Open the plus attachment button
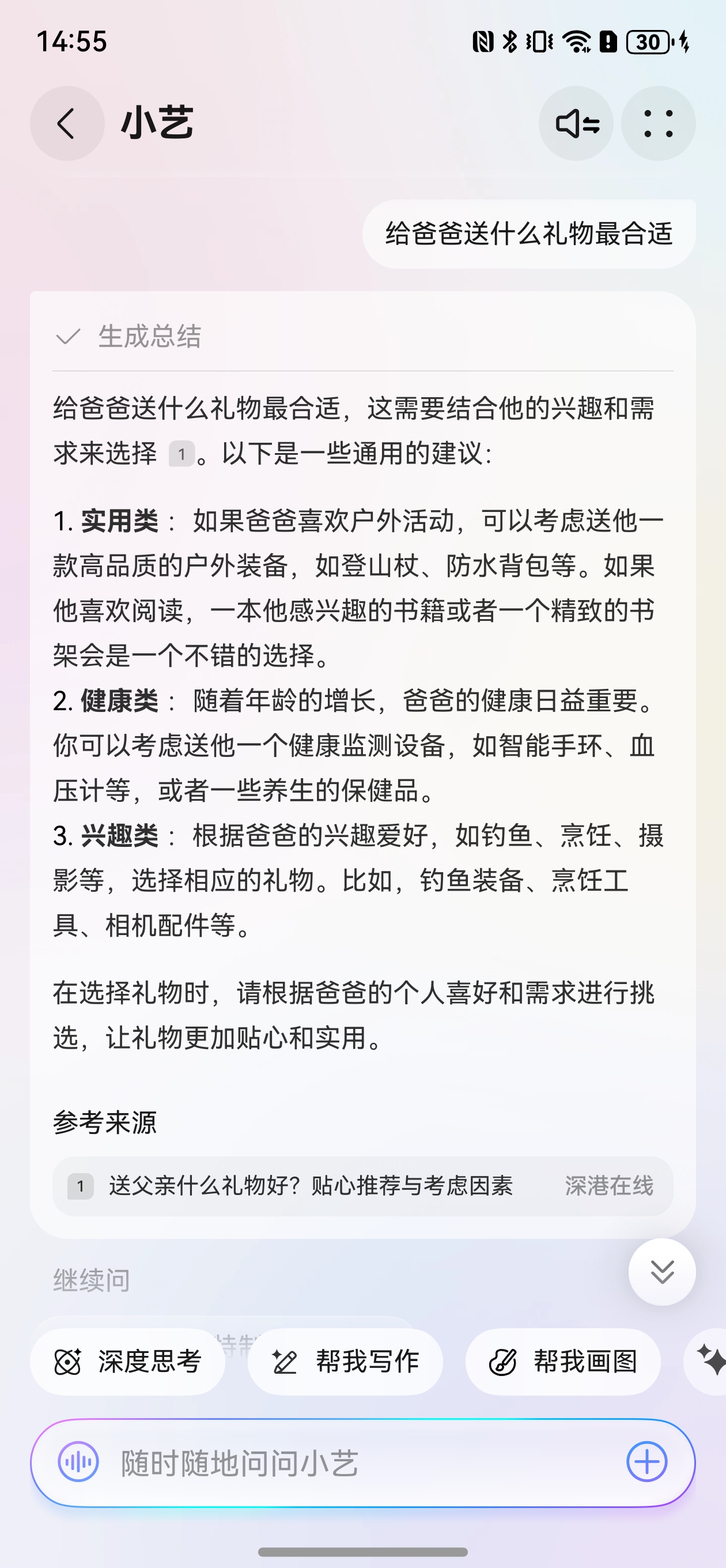Viewport: 726px width, 1568px height. 646,1462
